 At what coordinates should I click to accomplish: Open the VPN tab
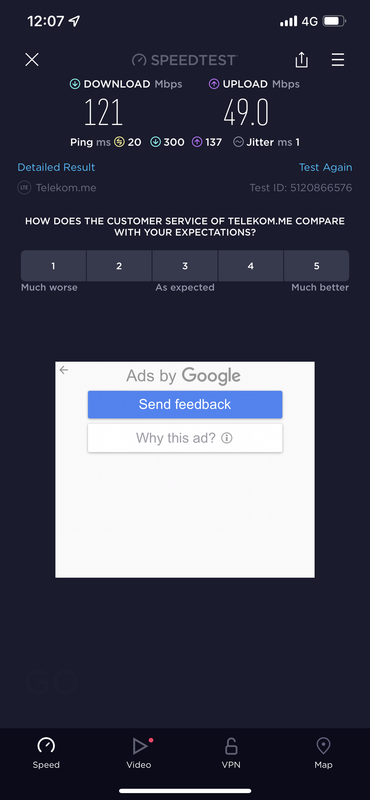[x=231, y=753]
